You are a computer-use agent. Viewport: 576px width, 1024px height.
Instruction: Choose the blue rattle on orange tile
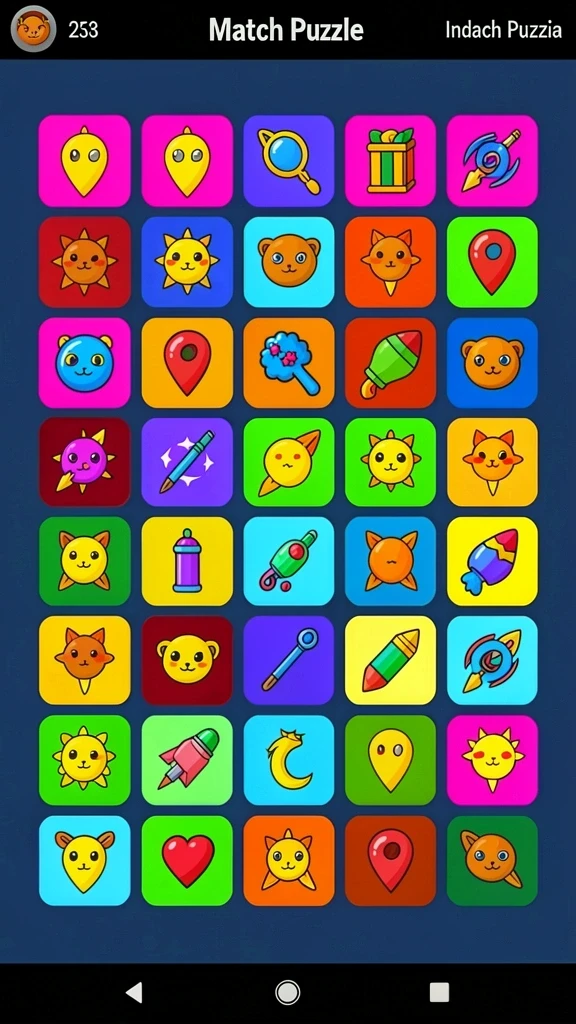(x=289, y=362)
